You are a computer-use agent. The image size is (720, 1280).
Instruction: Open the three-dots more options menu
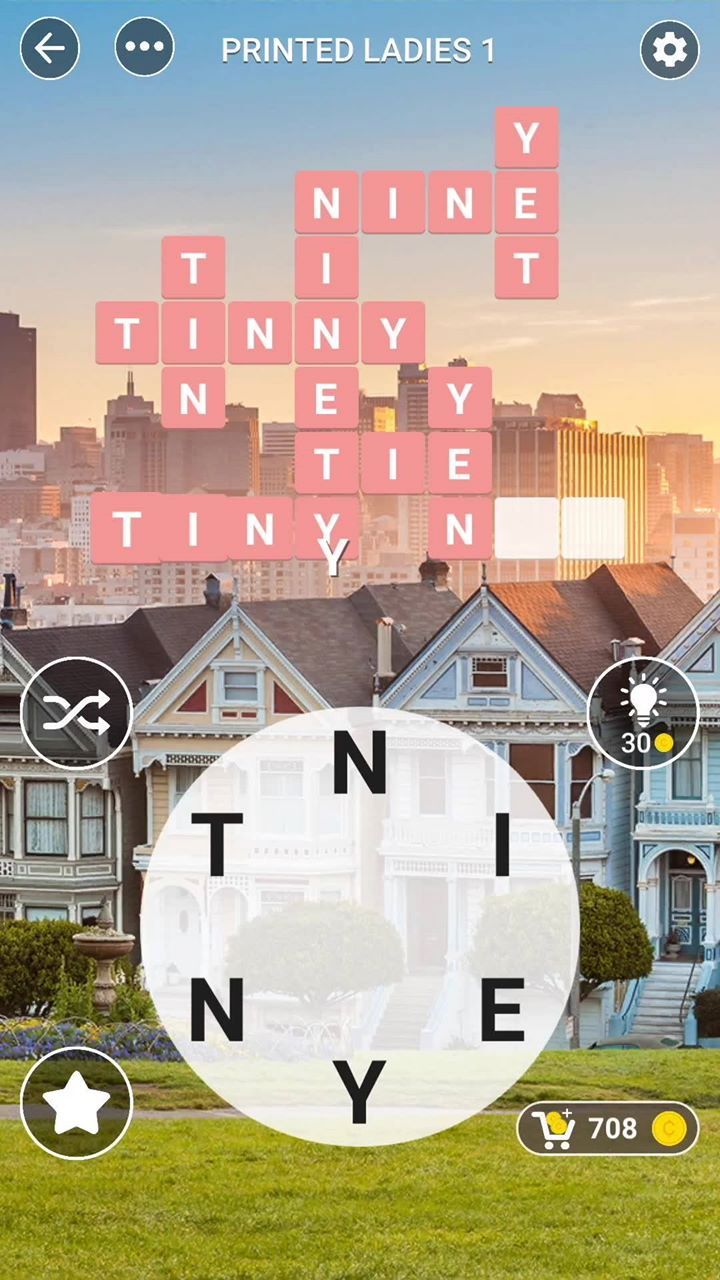coord(145,48)
